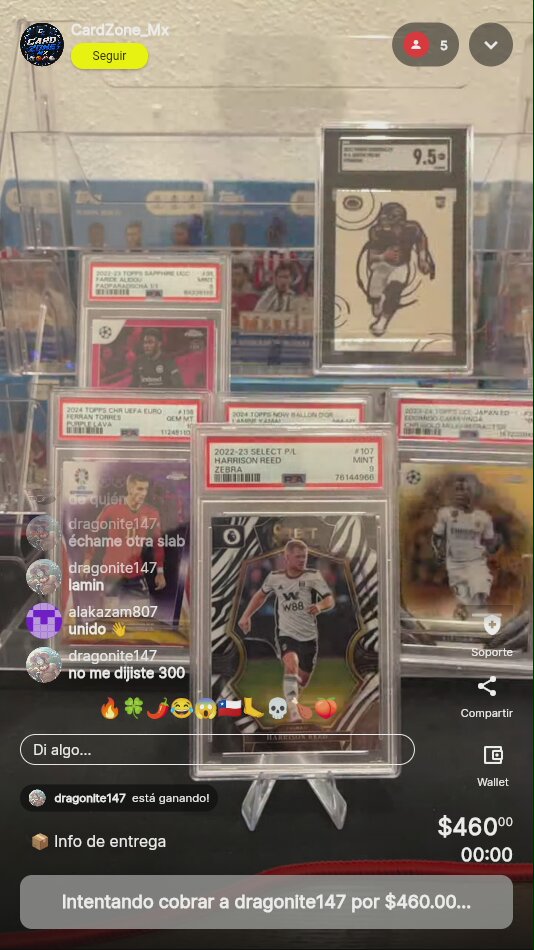The image size is (534, 950).
Task: Open Info de entrega details
Action: click(x=98, y=842)
